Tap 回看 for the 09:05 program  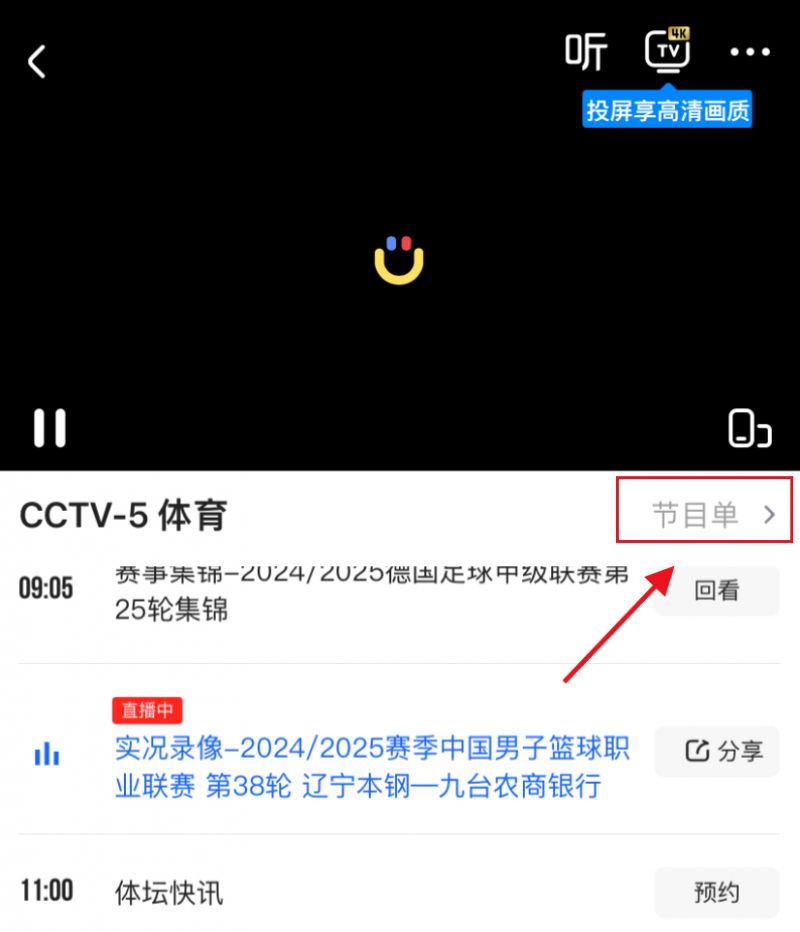(716, 591)
